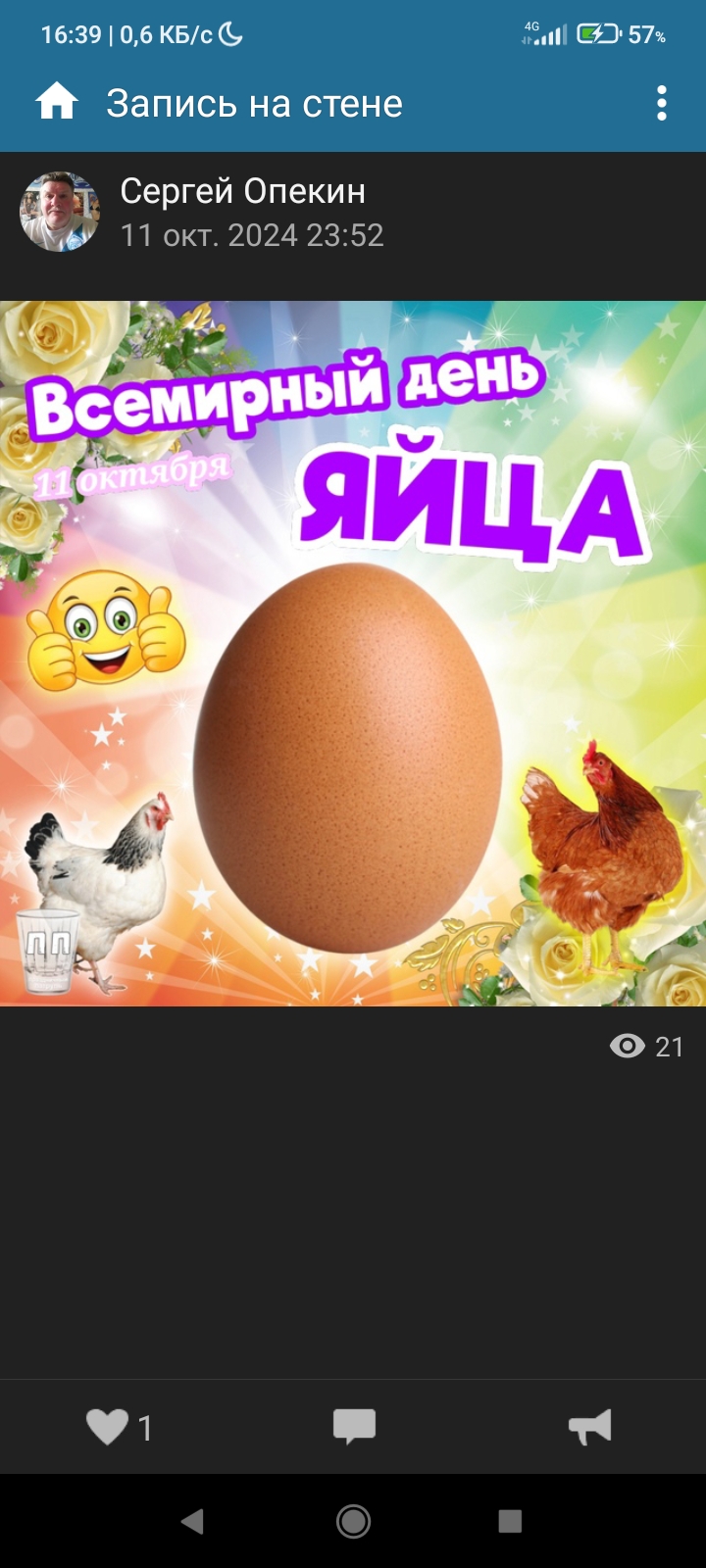This screenshot has width=706, height=1568.
Task: Open the overflow menu
Action: tap(662, 103)
